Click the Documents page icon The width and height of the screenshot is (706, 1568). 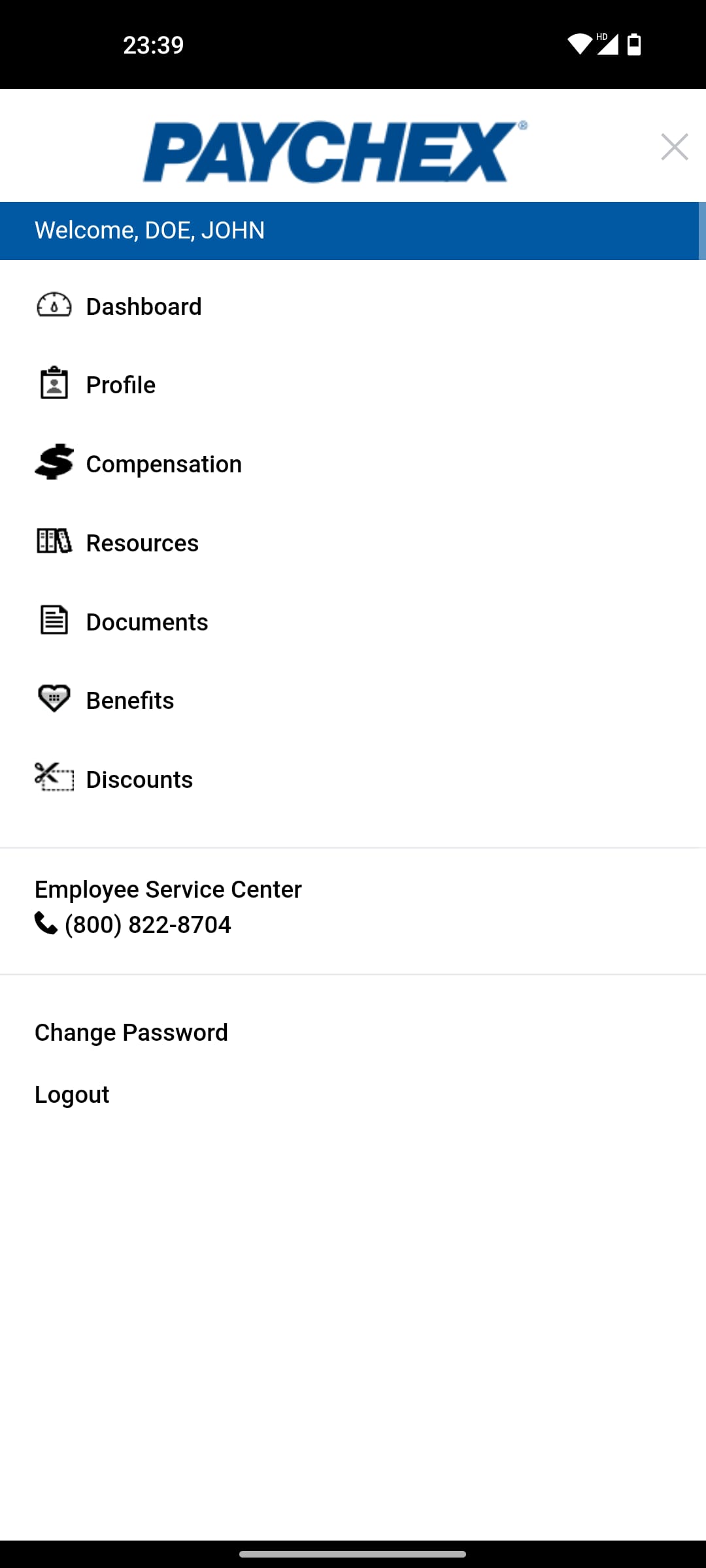[54, 621]
